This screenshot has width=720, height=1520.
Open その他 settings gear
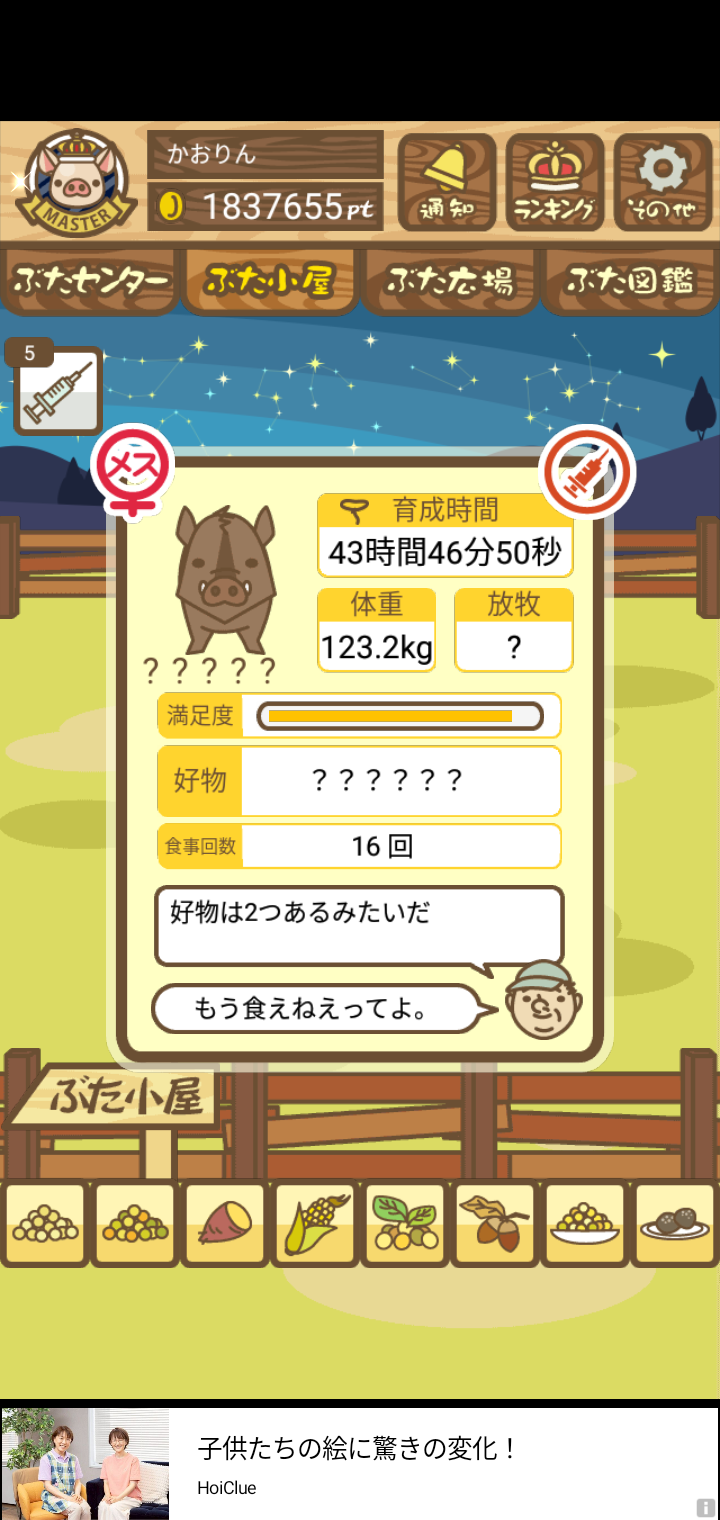tap(662, 182)
